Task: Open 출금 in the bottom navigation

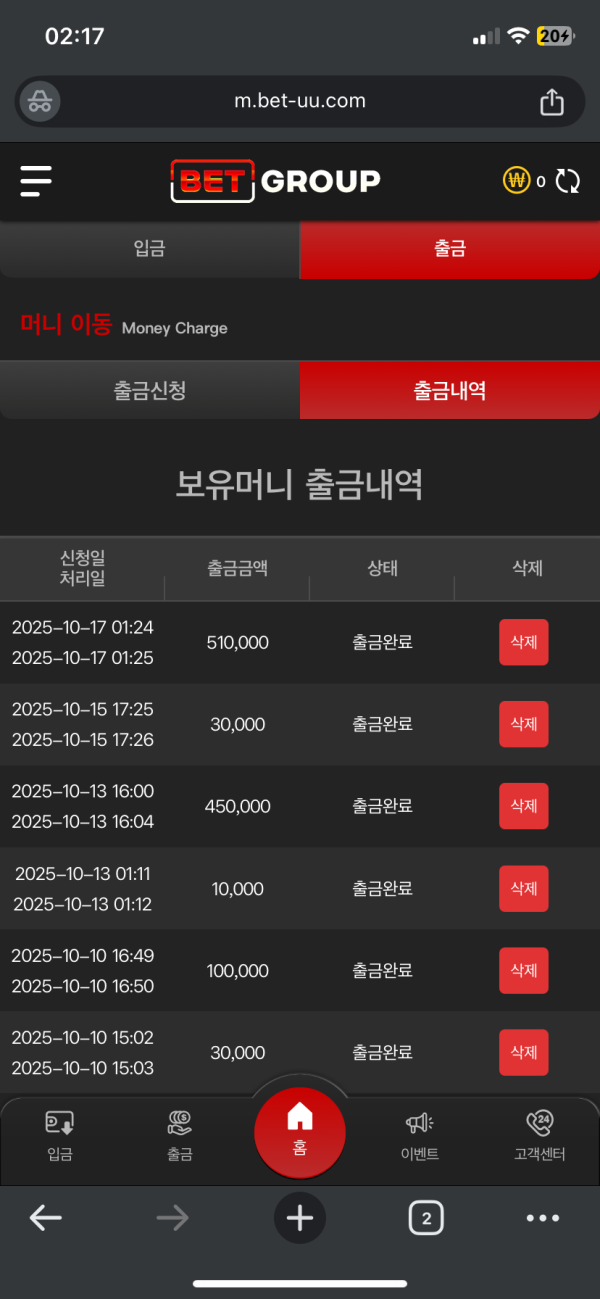Action: pyautogui.click(x=180, y=1136)
